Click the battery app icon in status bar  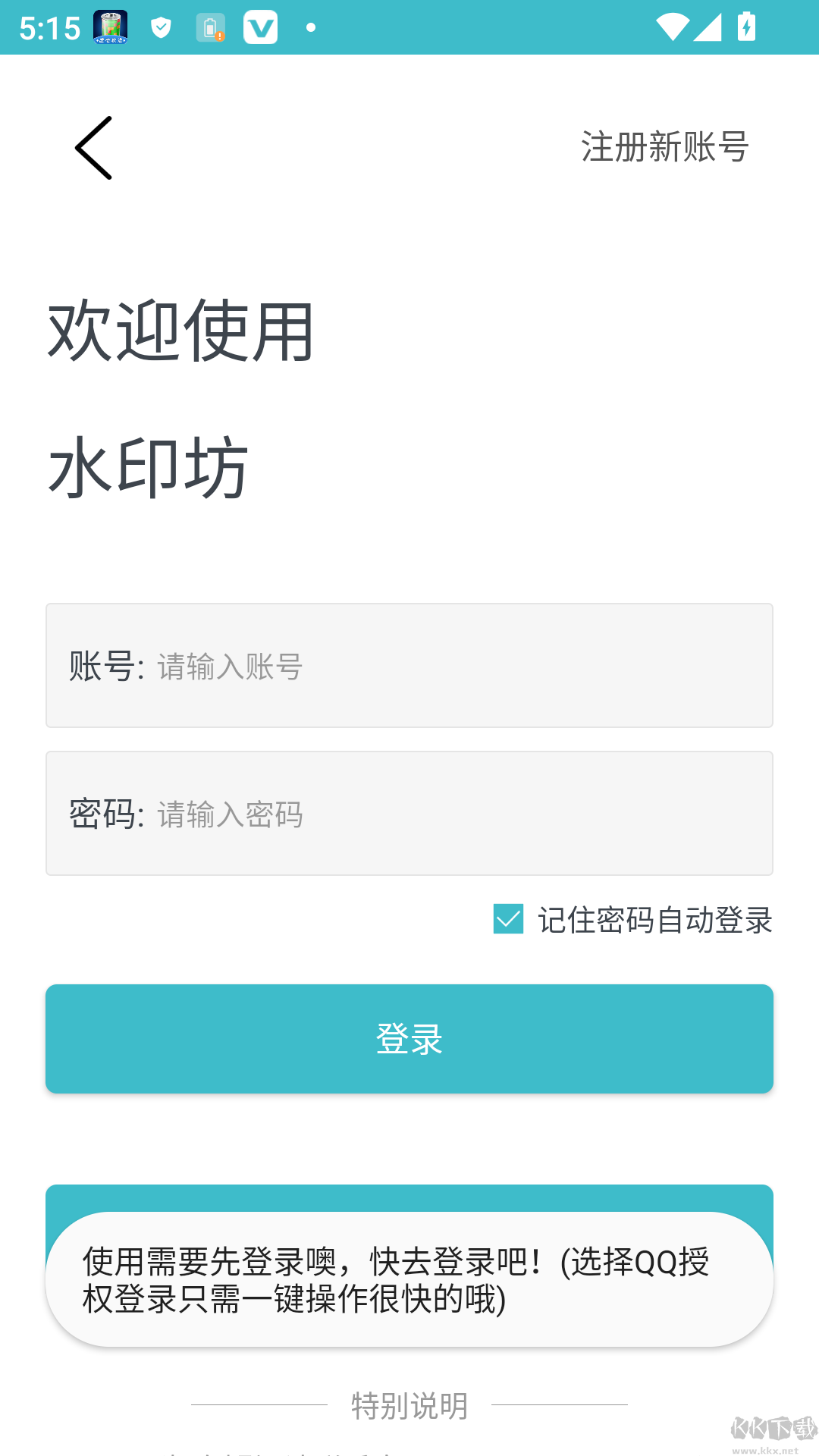(x=110, y=27)
